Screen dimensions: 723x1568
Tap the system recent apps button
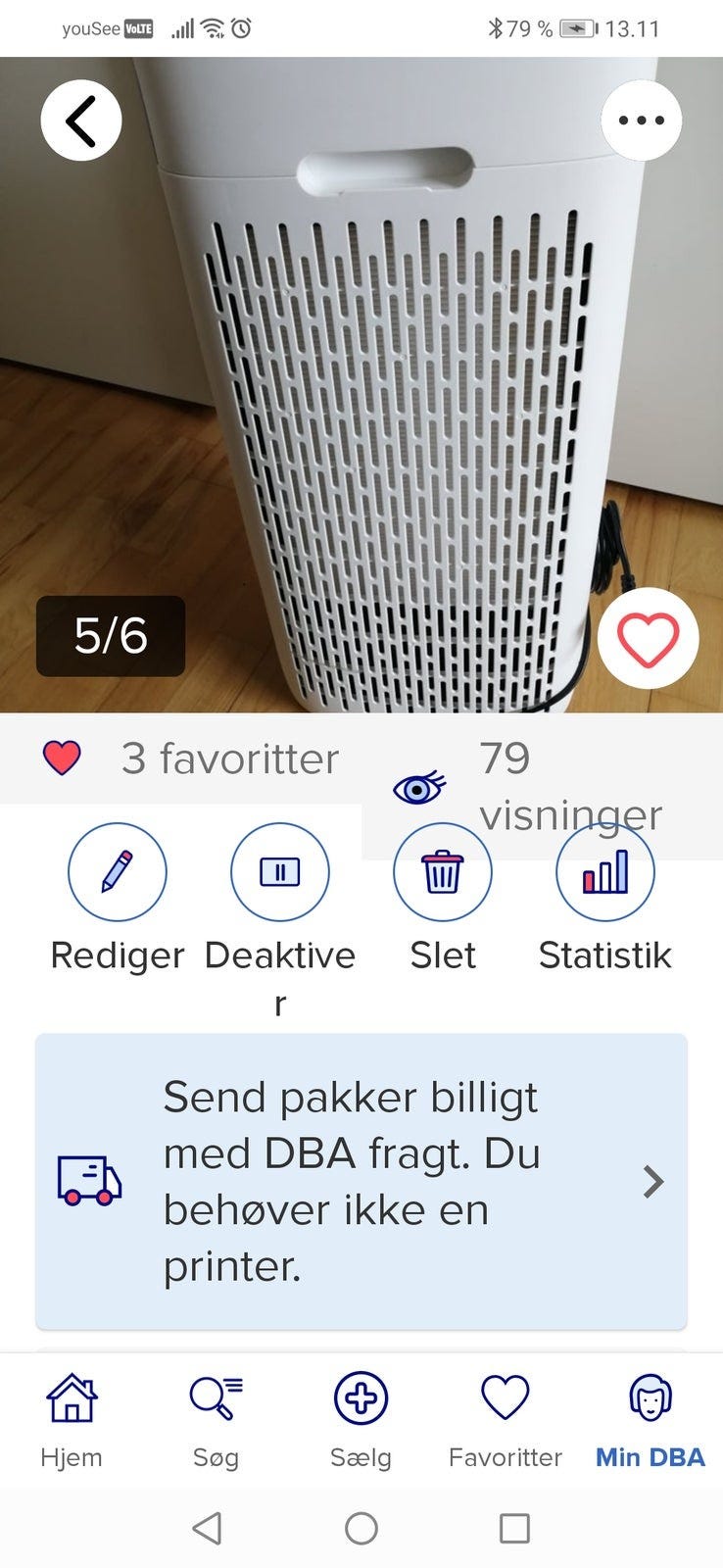point(514,1528)
